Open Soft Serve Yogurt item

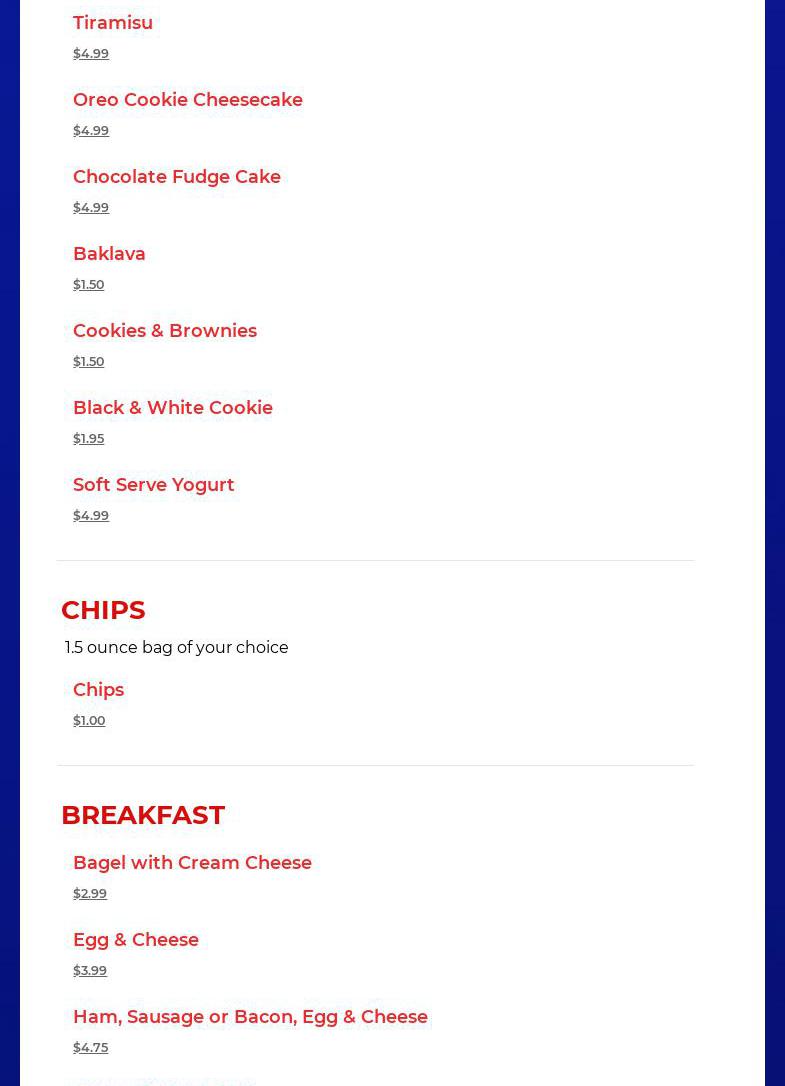[154, 485]
